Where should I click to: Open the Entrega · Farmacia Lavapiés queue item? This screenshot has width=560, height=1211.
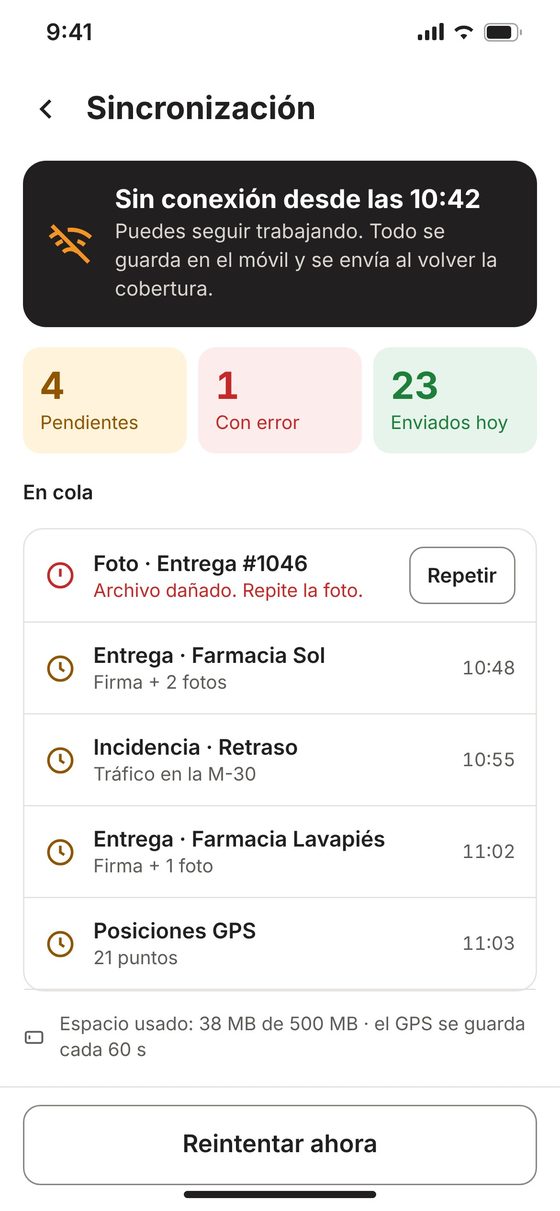click(x=280, y=852)
